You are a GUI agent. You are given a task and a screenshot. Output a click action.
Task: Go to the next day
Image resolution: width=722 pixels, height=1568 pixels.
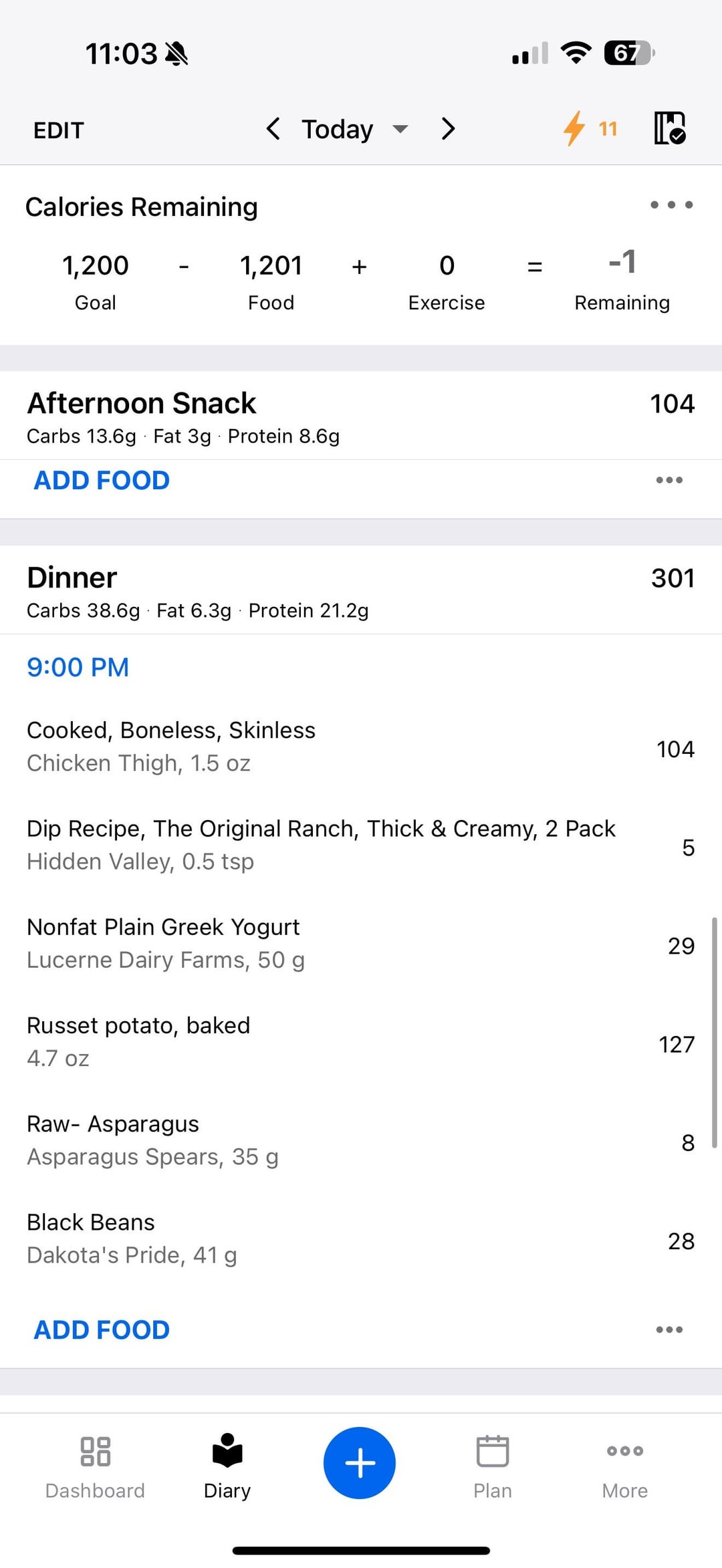point(448,128)
